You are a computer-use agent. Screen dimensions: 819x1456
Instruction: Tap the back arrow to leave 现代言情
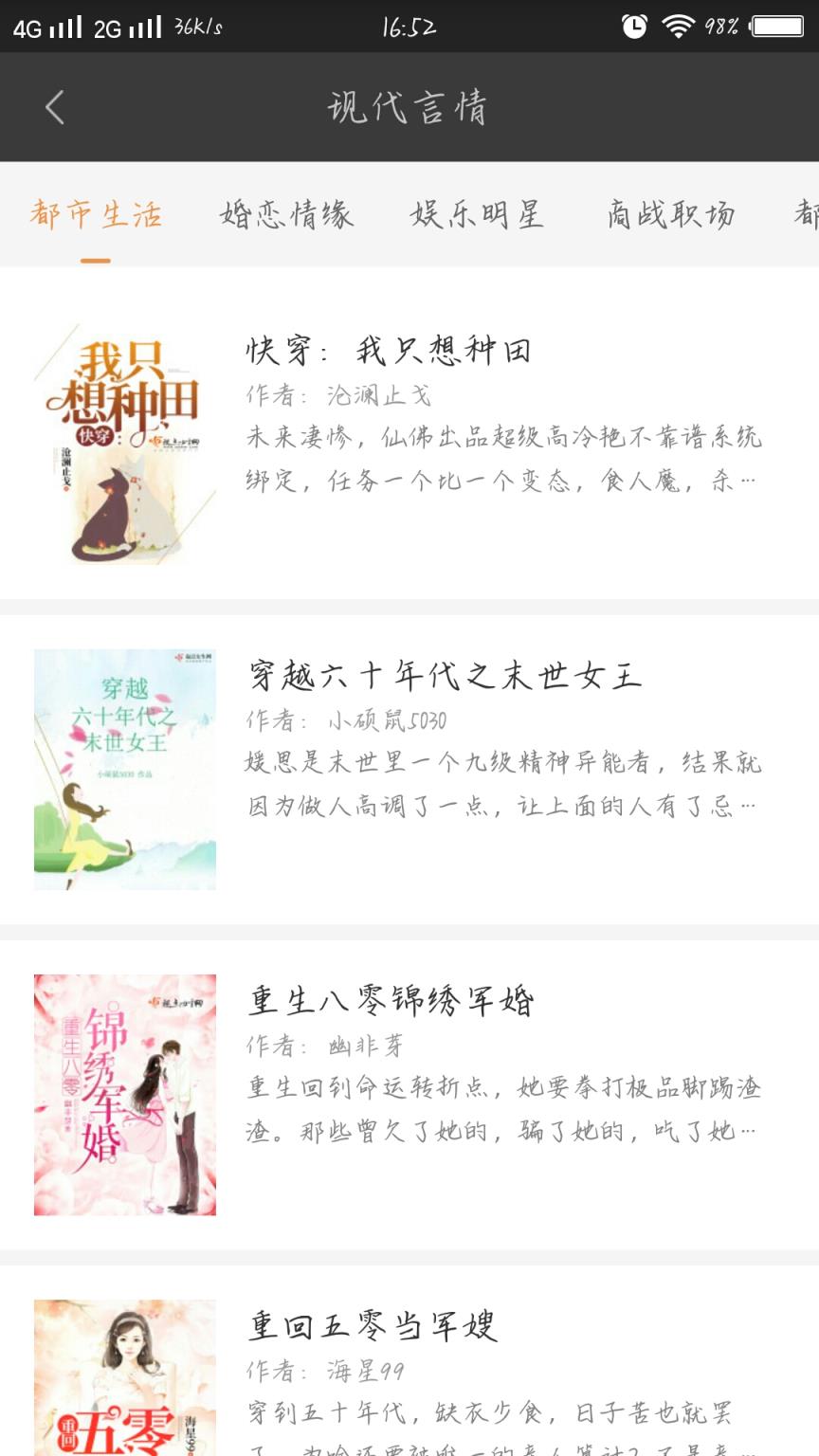(x=54, y=107)
